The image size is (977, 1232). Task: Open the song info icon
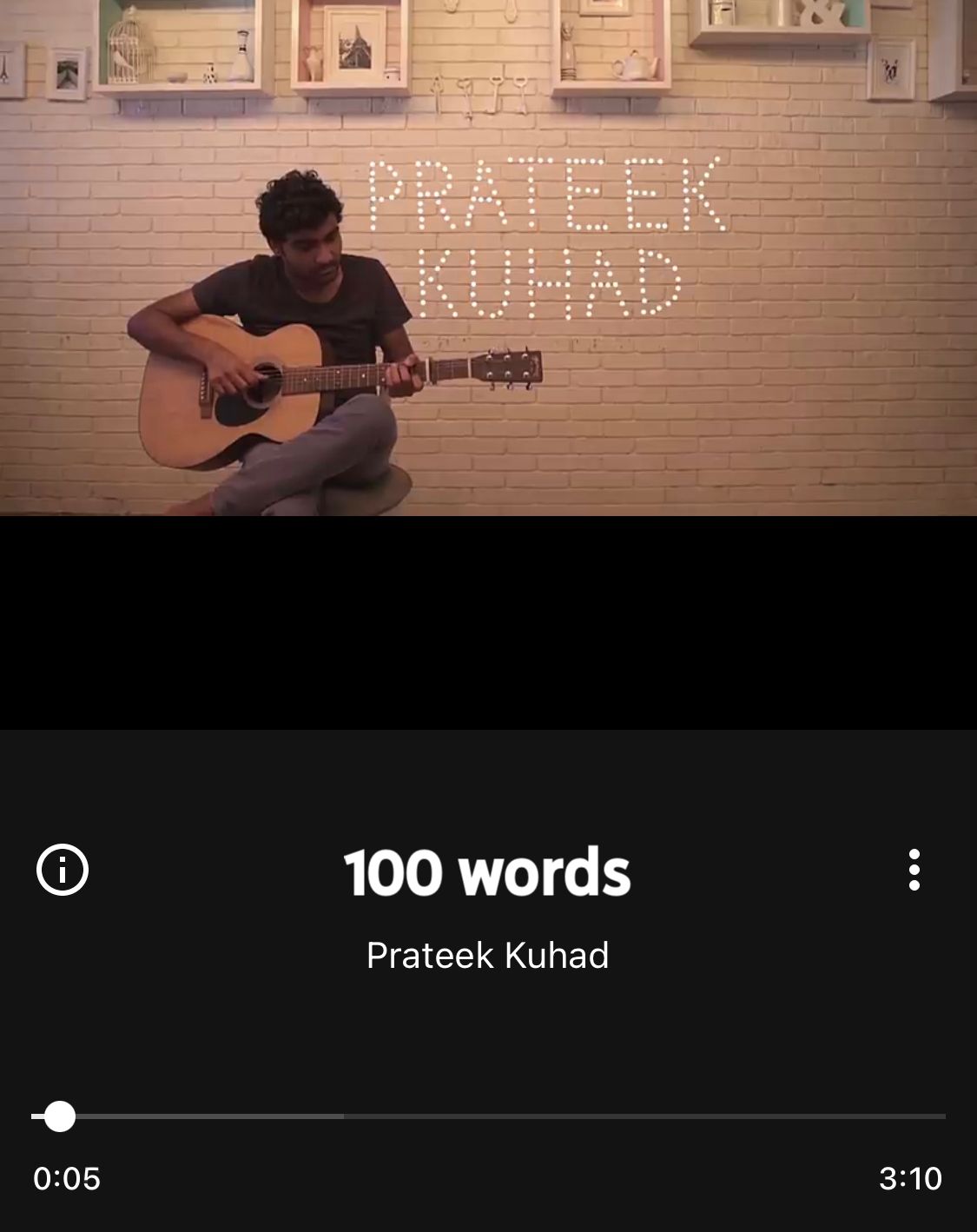(63, 870)
